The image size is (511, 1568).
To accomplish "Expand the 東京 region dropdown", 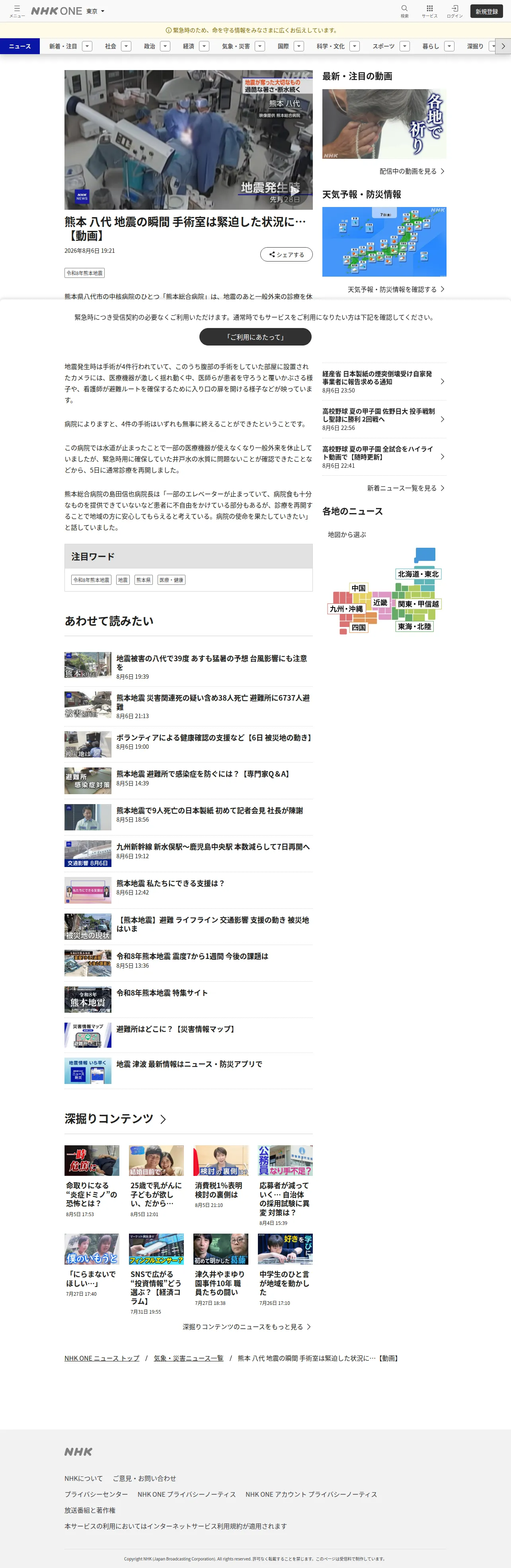I will [x=96, y=11].
